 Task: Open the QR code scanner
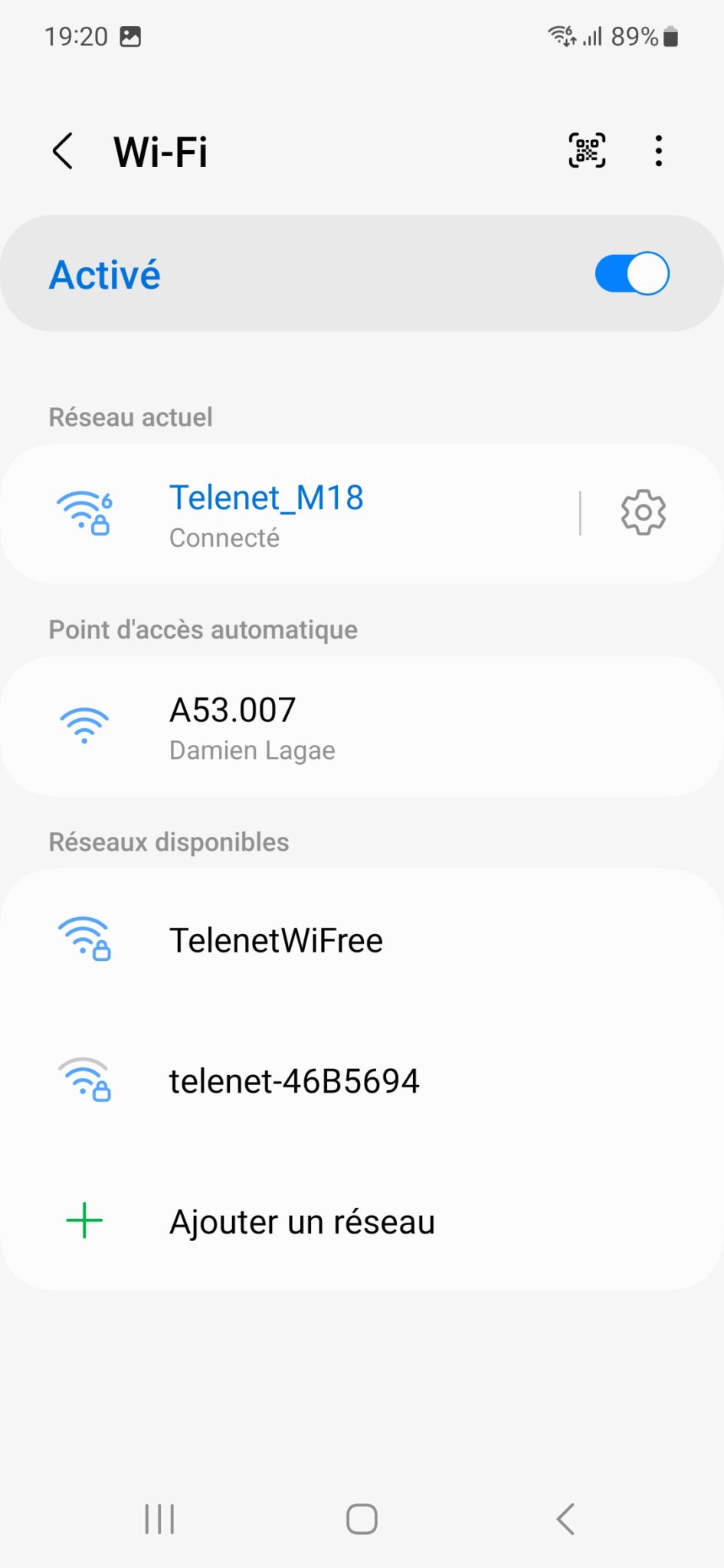click(587, 150)
